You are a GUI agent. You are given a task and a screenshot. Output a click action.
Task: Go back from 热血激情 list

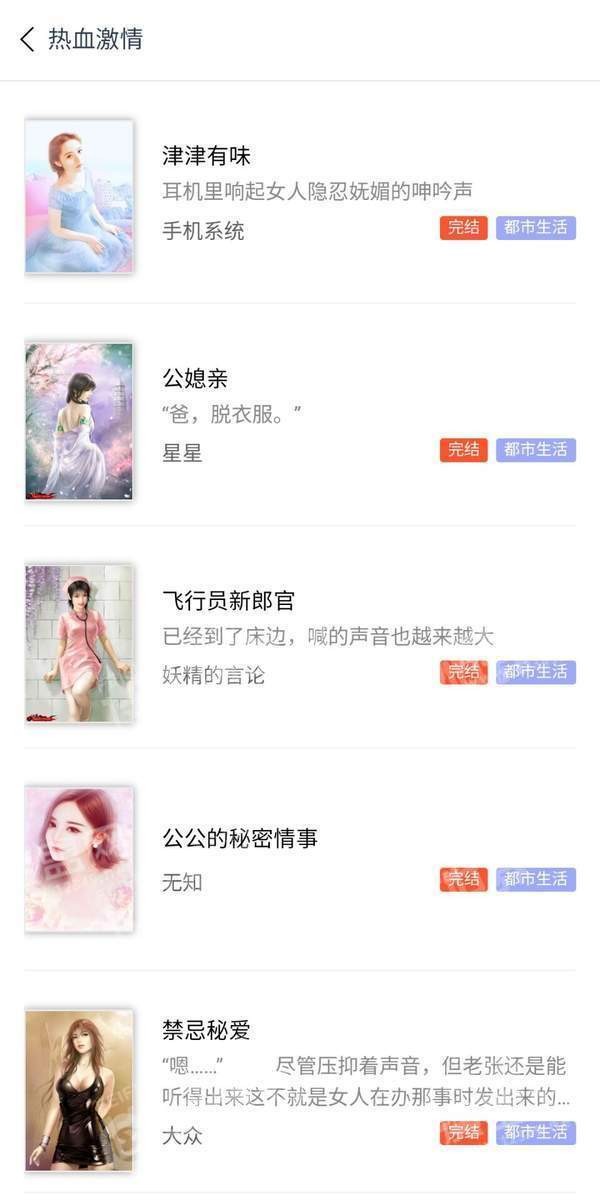pos(27,39)
